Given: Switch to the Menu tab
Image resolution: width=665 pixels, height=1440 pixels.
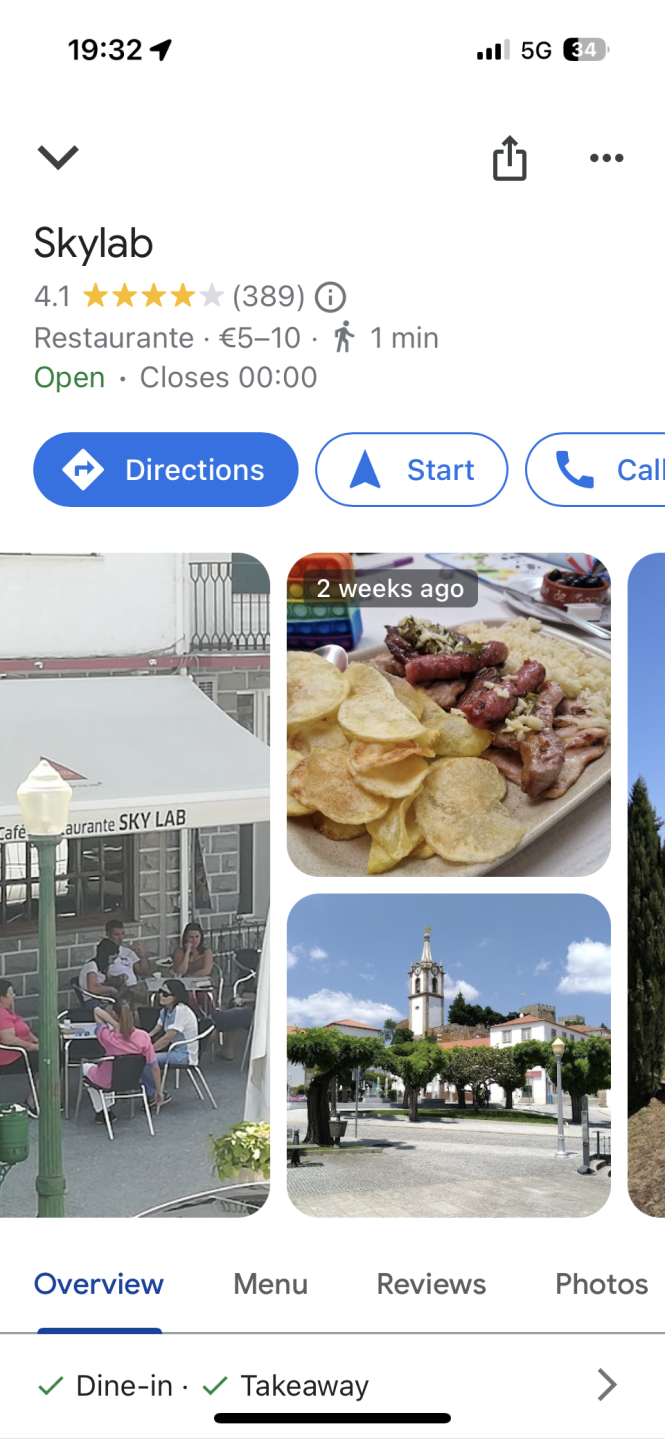Looking at the screenshot, I should click(270, 1284).
